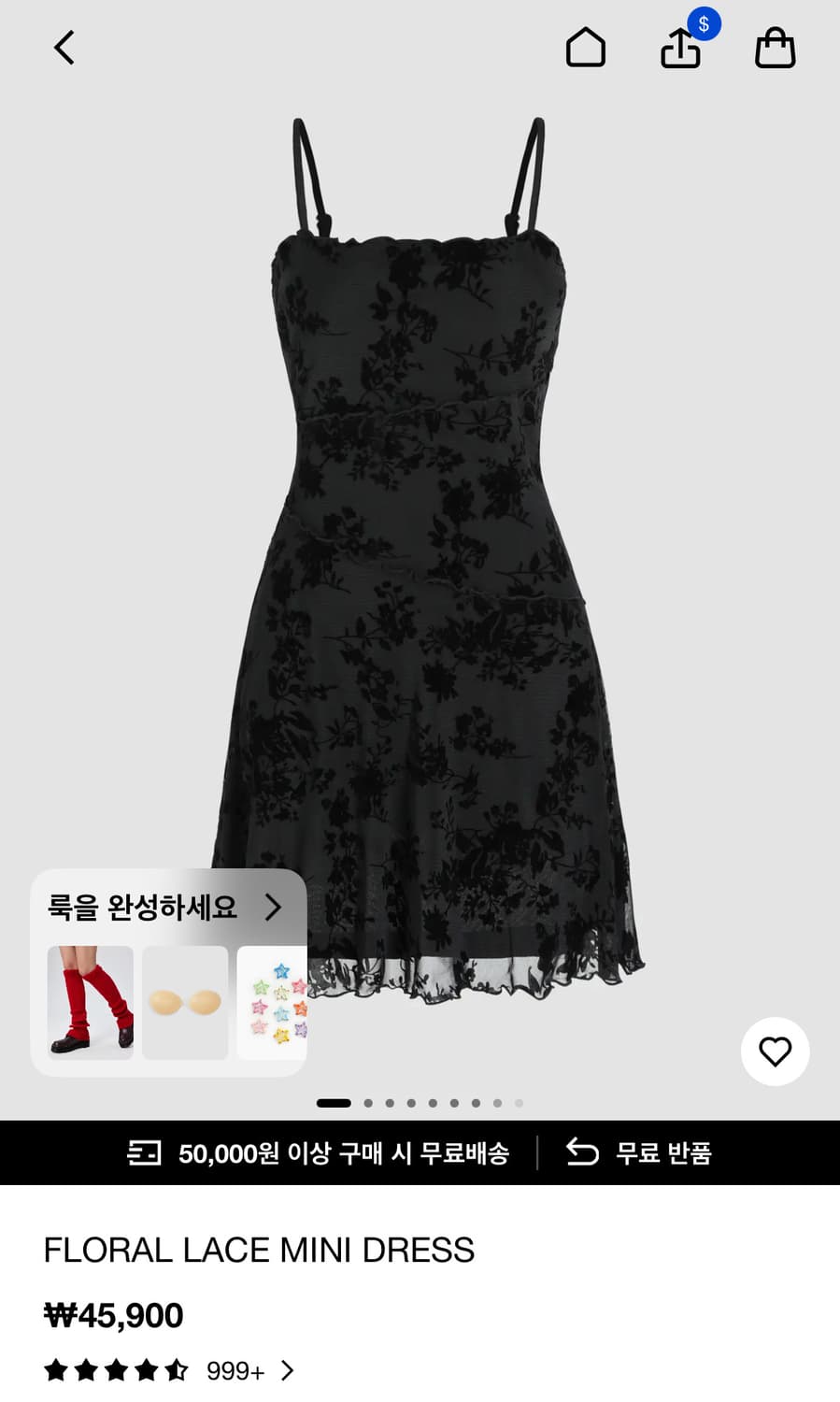This screenshot has width=840, height=1402.
Task: Open the share icon with dollar badge
Action: (x=681, y=51)
